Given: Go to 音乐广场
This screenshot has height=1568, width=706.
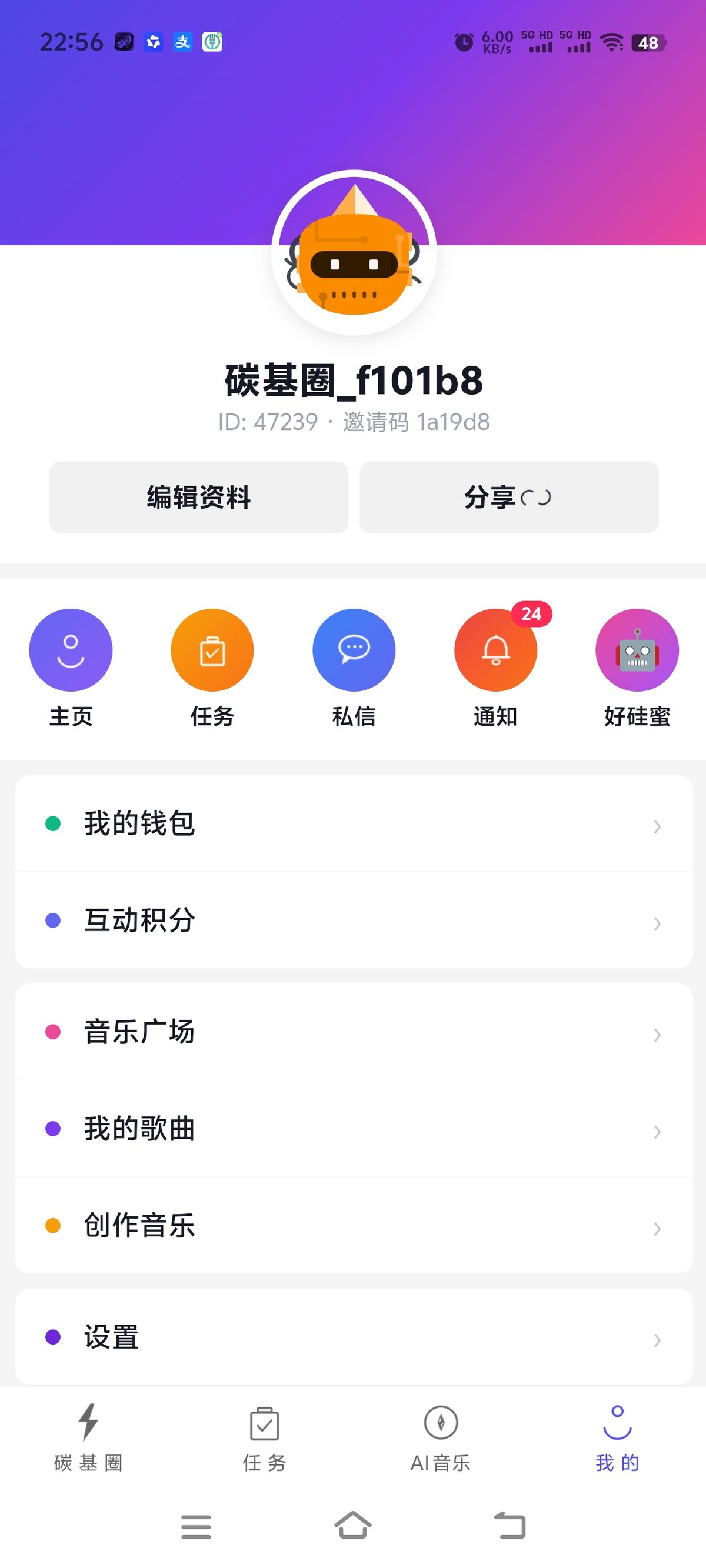Looking at the screenshot, I should coord(354,1032).
